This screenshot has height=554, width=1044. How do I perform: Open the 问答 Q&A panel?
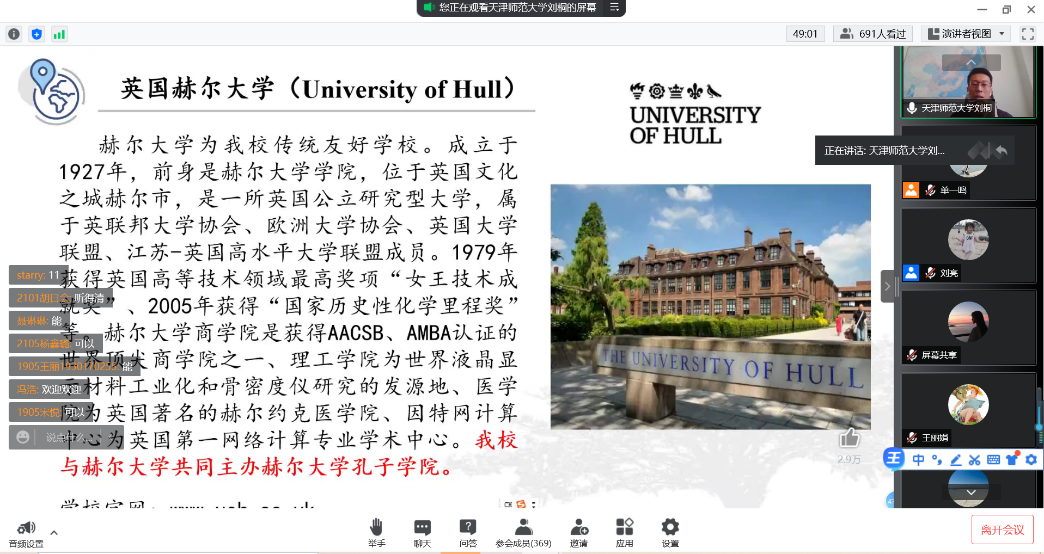pos(468,531)
